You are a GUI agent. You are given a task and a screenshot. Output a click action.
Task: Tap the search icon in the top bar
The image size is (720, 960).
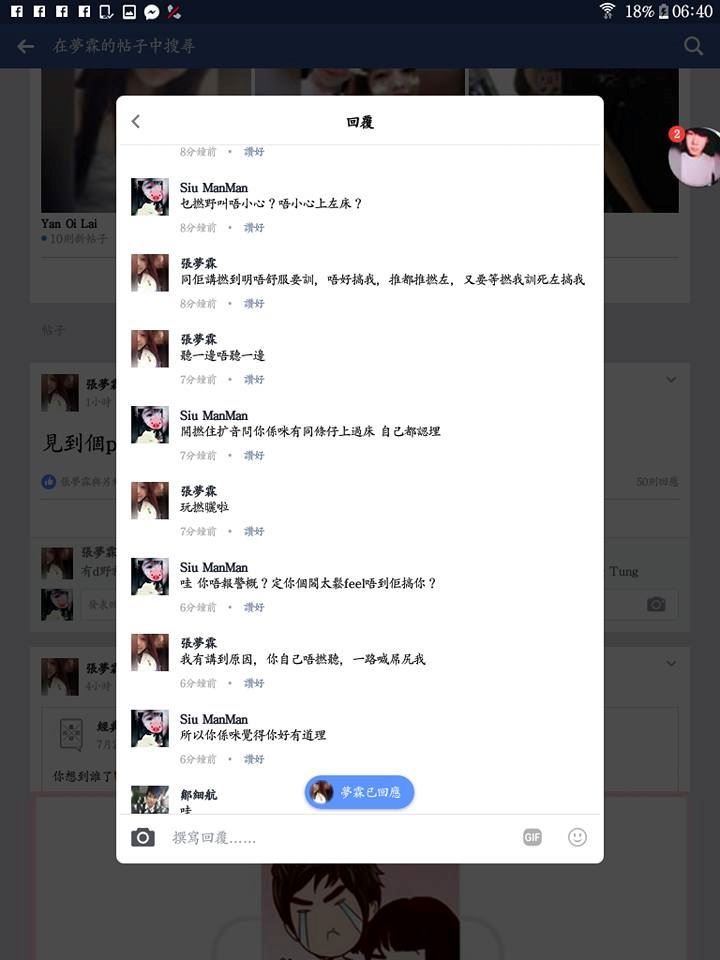click(x=693, y=46)
